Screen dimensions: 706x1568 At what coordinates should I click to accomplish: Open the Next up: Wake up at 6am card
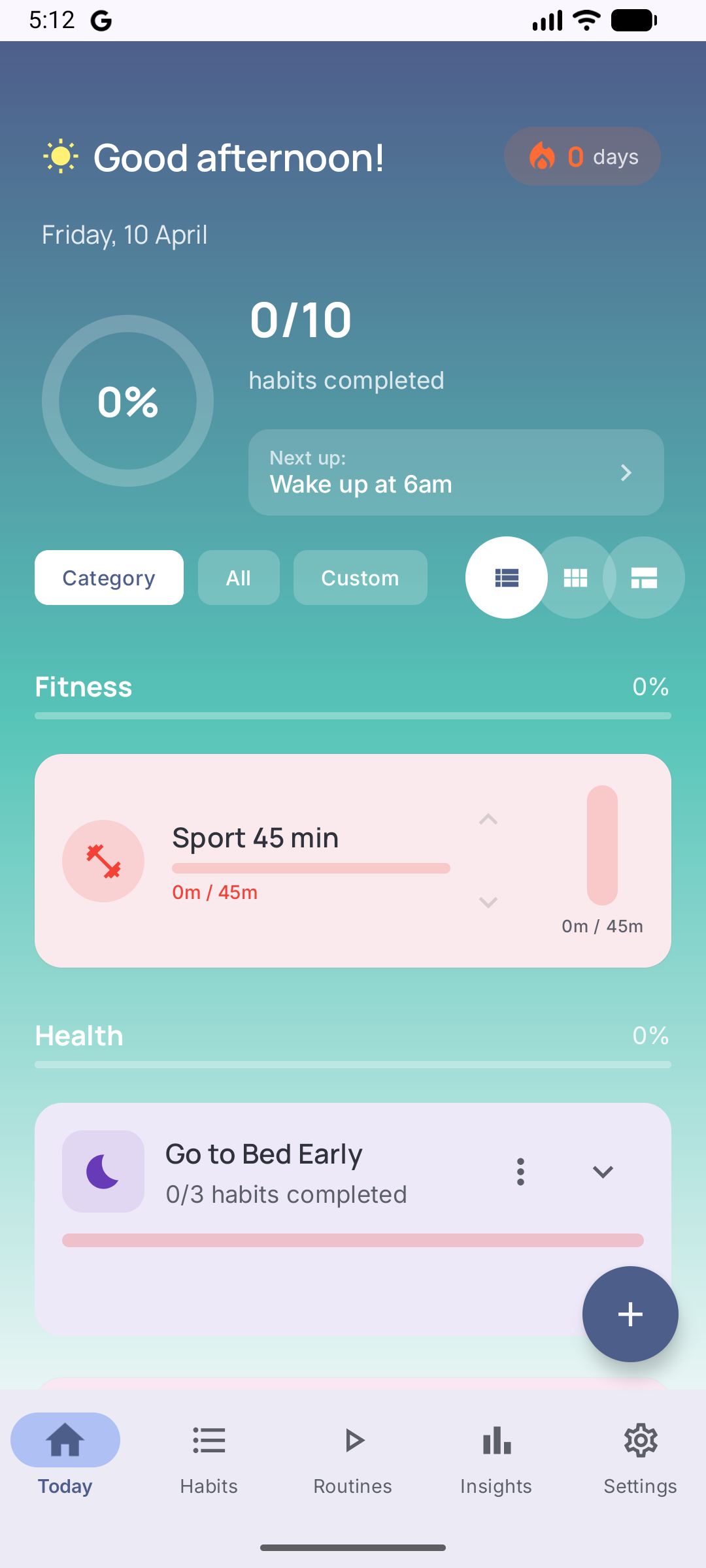tap(456, 472)
